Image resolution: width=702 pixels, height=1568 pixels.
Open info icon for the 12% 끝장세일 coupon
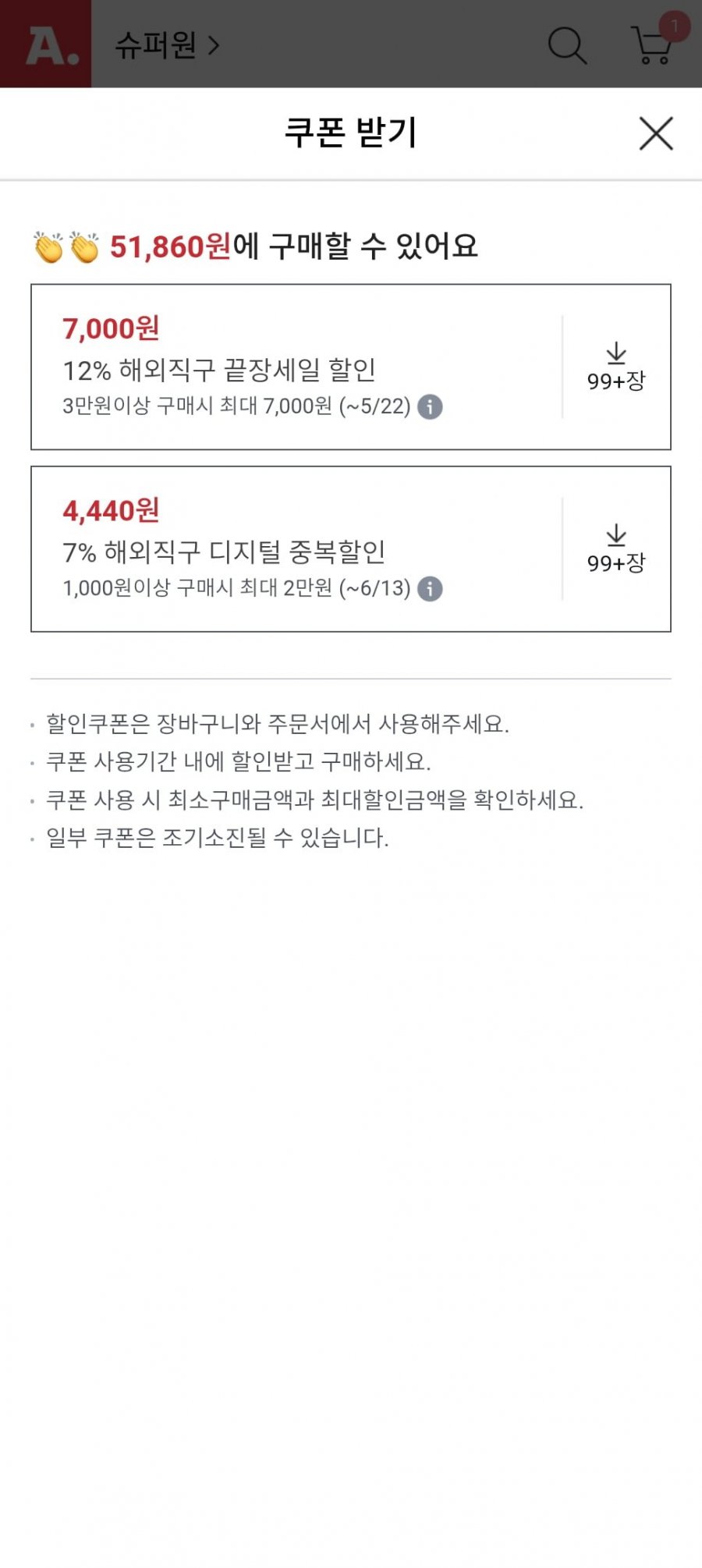coord(430,406)
